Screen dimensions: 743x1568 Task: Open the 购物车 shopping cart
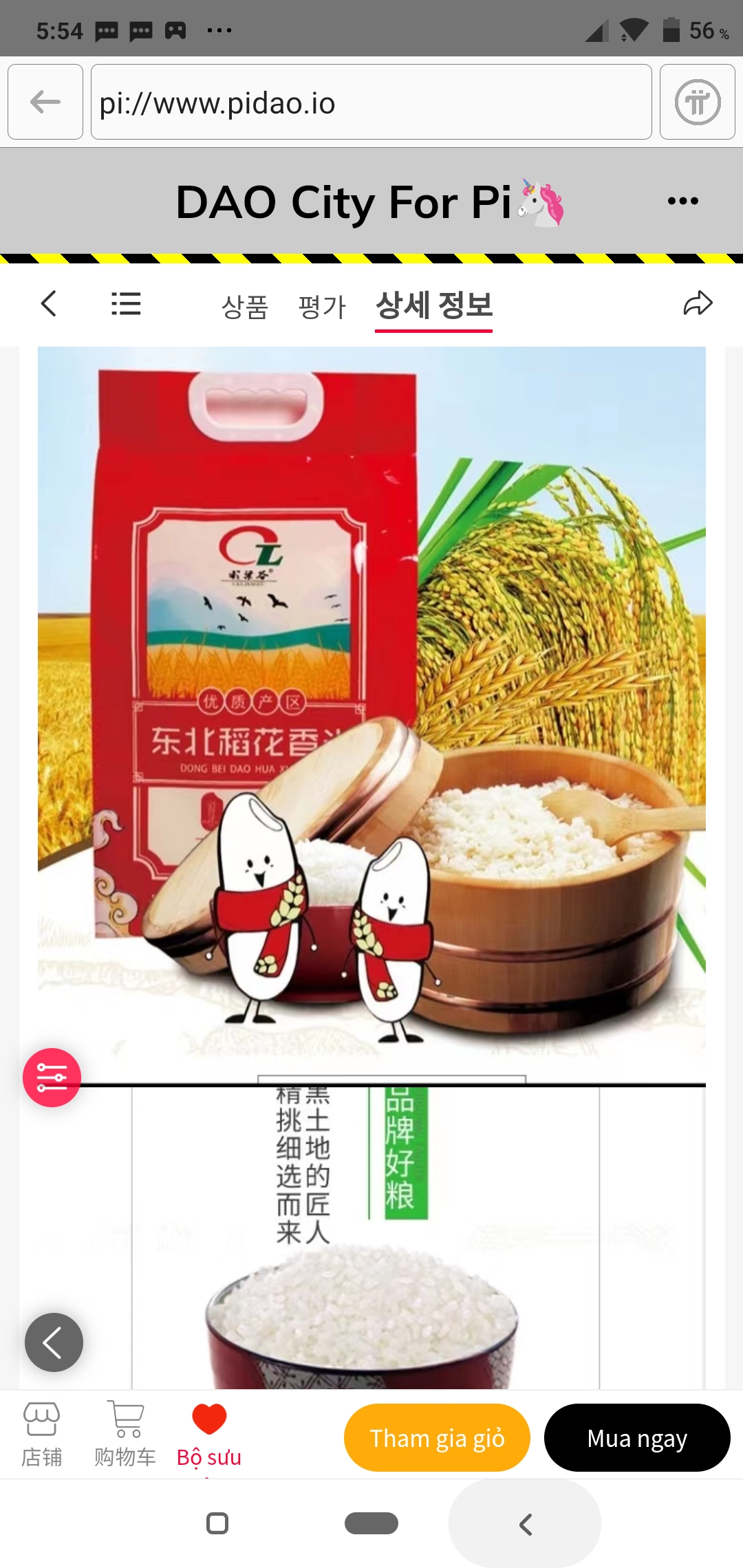pyautogui.click(x=125, y=1435)
